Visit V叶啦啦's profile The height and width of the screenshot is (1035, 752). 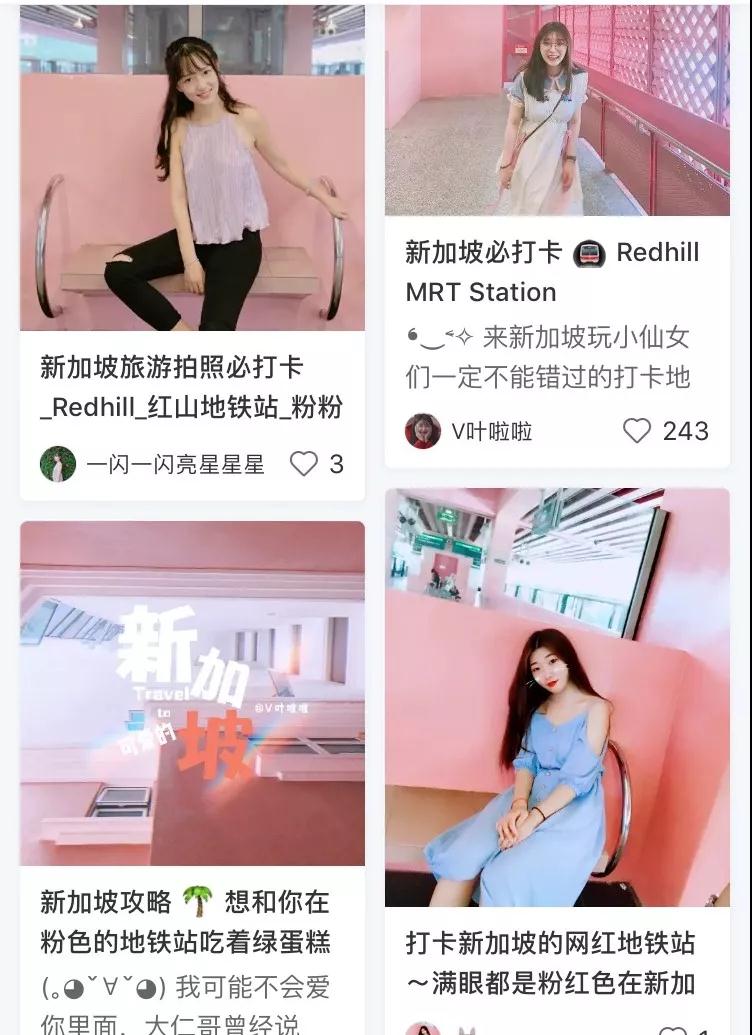pyautogui.click(x=423, y=431)
